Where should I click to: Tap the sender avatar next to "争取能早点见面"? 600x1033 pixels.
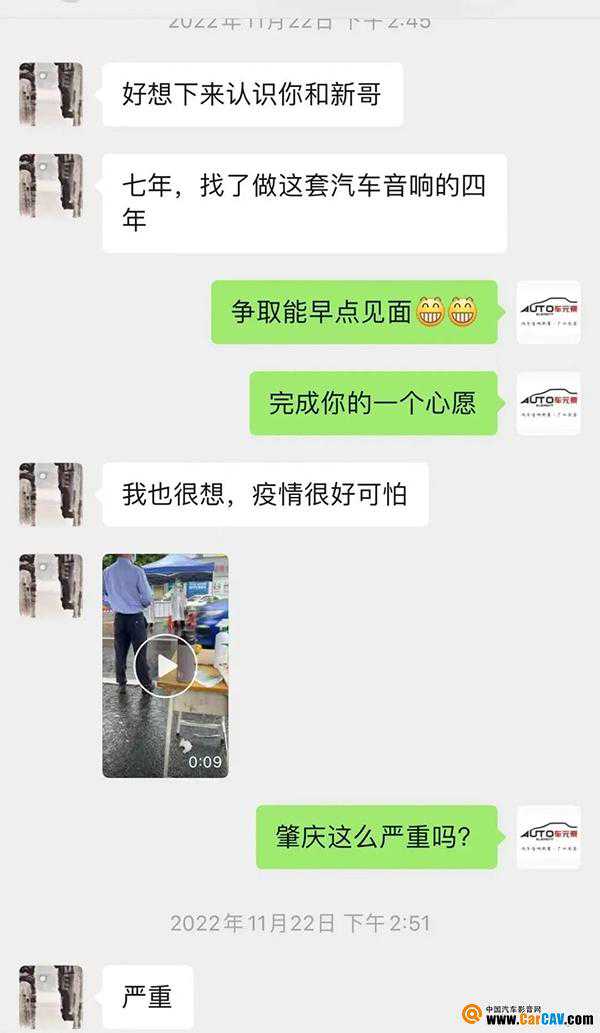(548, 312)
